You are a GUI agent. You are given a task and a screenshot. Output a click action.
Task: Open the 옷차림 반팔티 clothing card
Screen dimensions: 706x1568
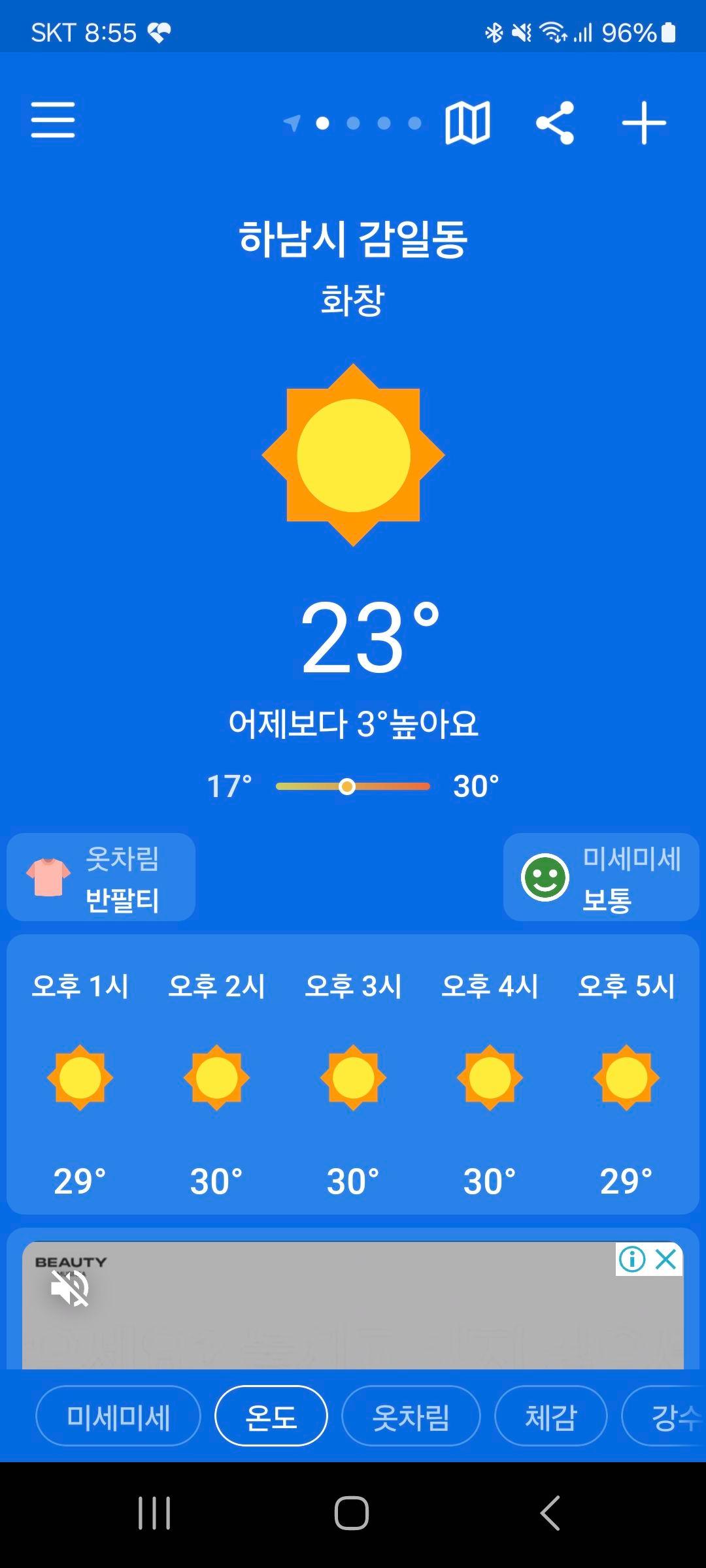101,877
